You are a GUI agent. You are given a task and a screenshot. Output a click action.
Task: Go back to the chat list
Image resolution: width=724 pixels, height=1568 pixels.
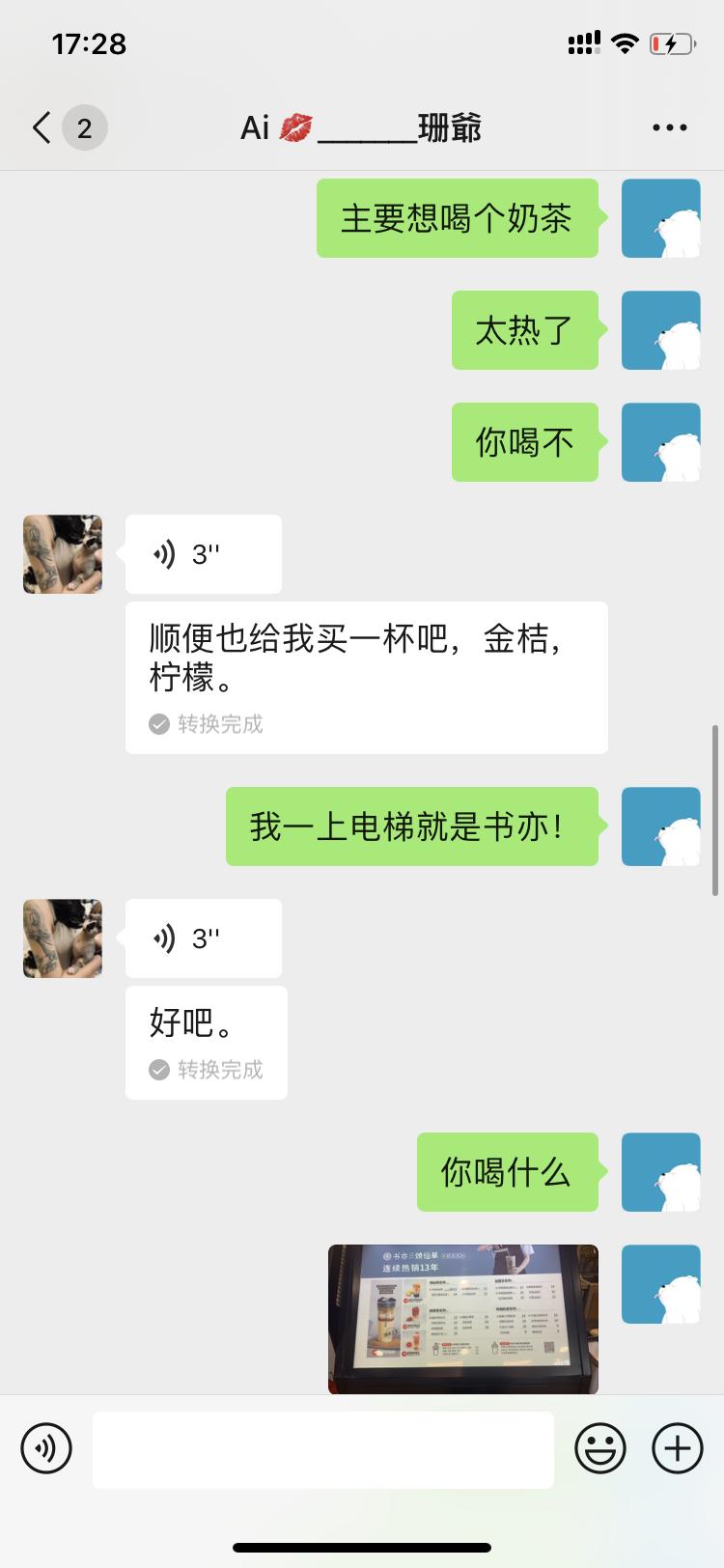coord(42,127)
